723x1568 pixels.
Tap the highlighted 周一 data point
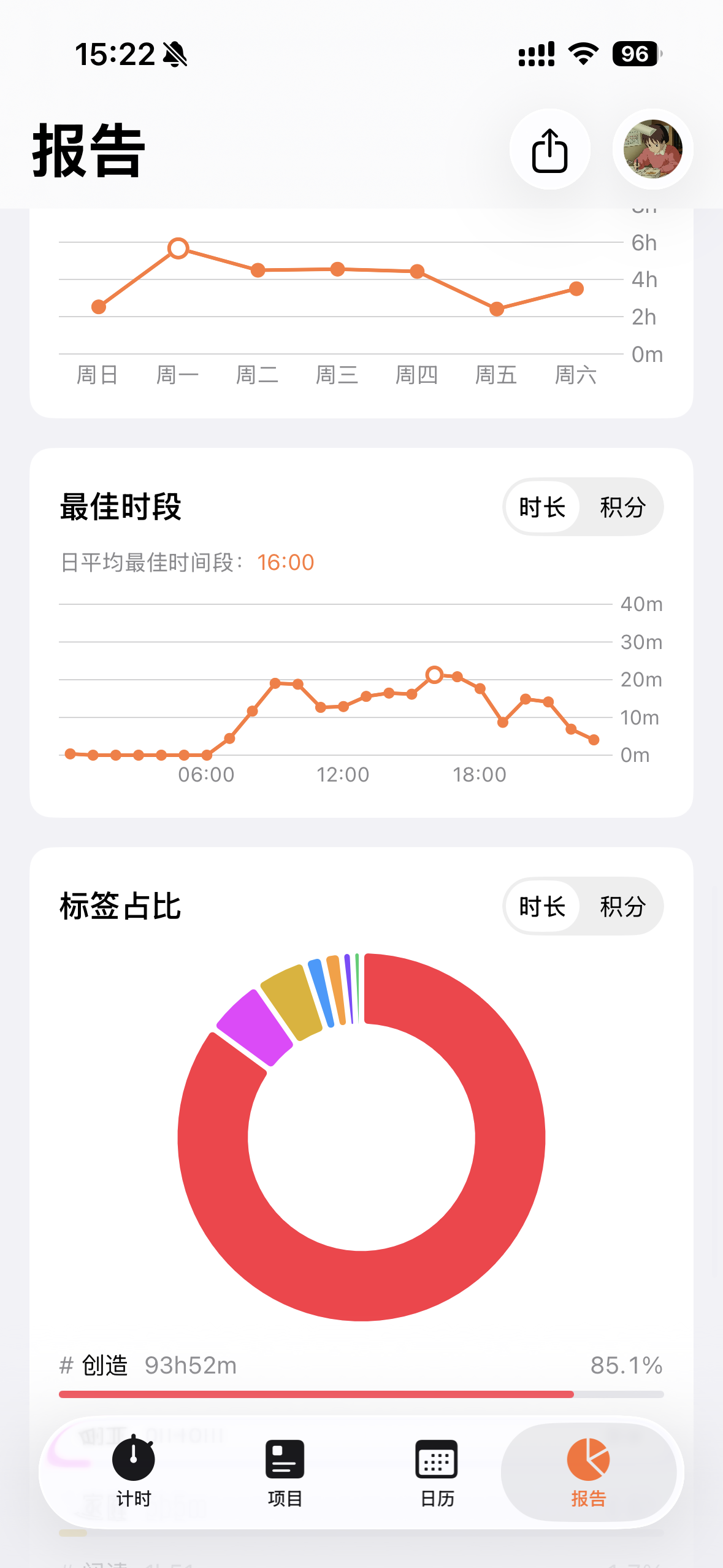tap(178, 248)
